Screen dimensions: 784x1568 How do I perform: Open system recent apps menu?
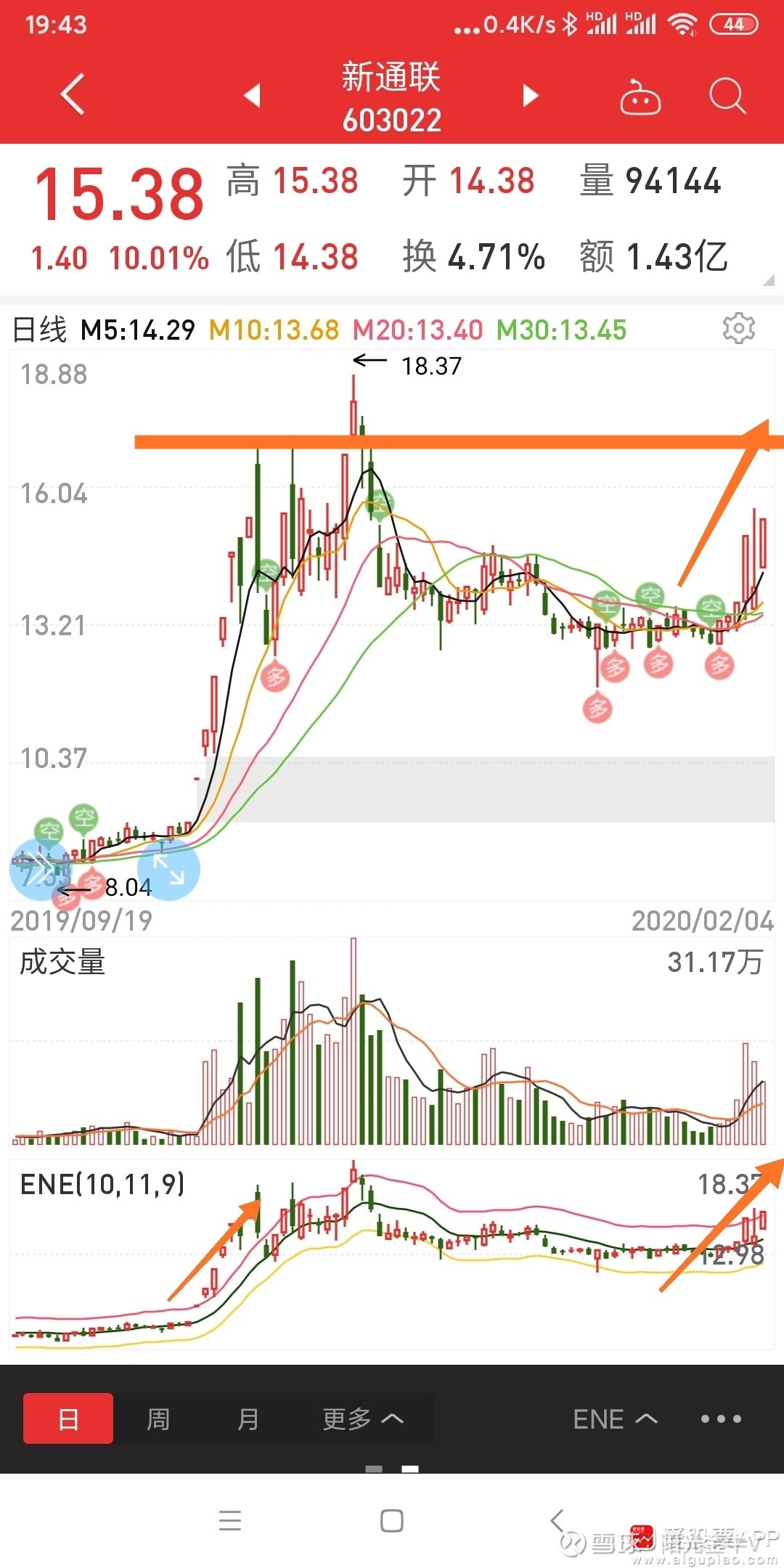[x=230, y=1520]
